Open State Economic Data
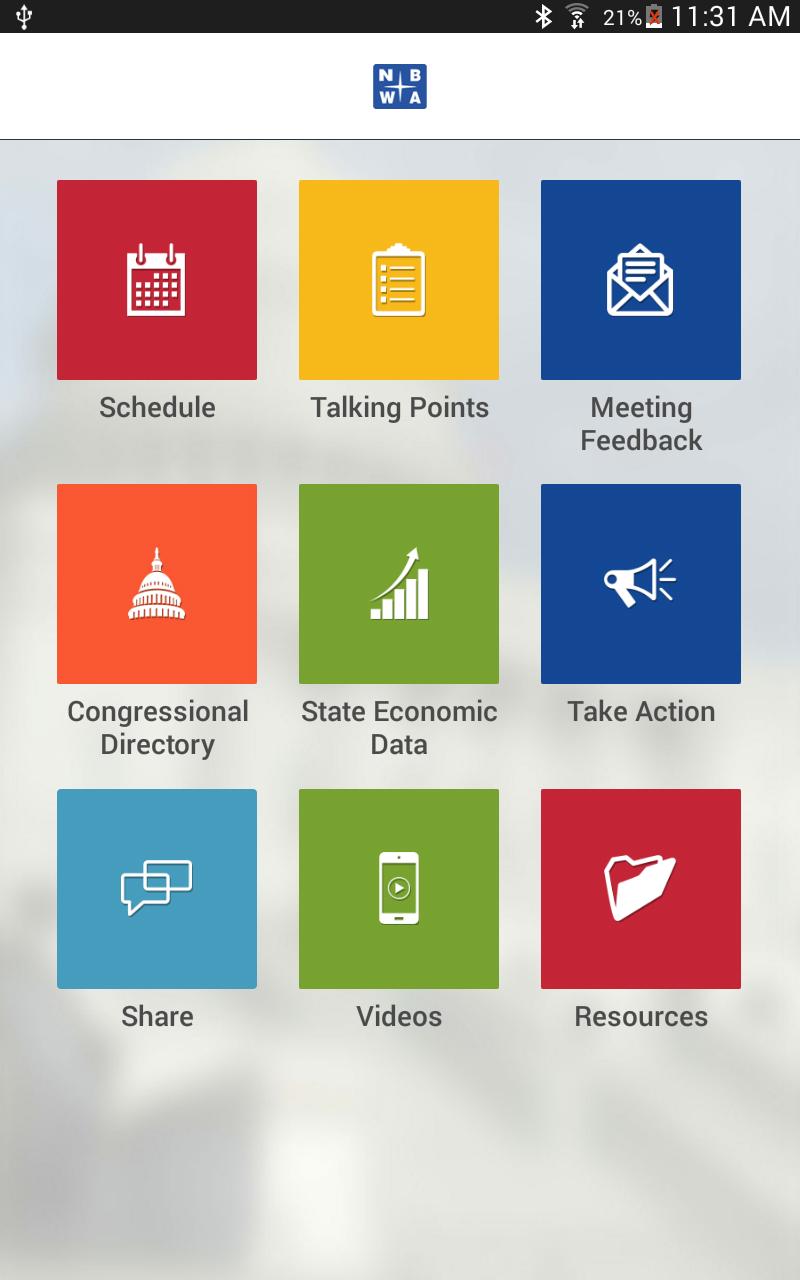 point(399,584)
